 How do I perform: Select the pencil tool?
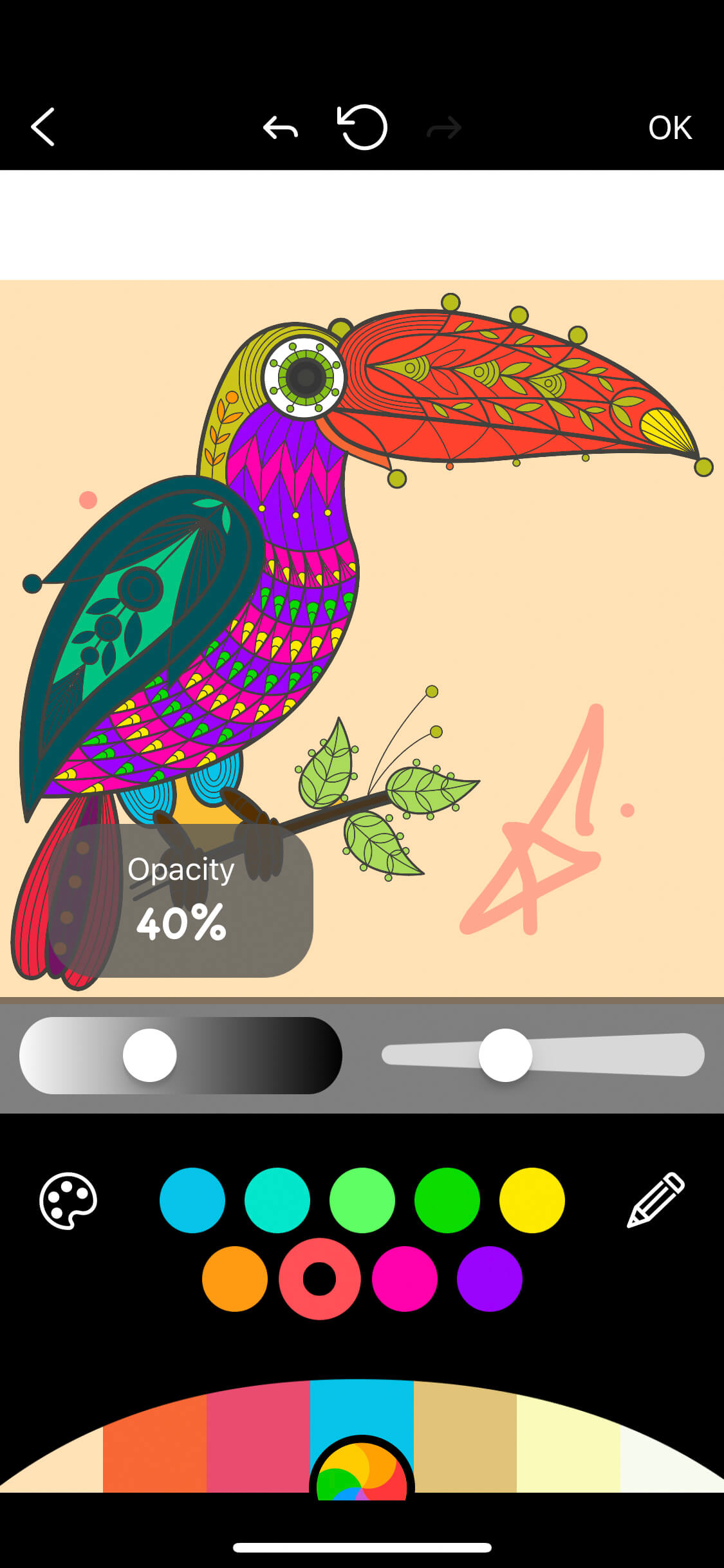point(656,1200)
